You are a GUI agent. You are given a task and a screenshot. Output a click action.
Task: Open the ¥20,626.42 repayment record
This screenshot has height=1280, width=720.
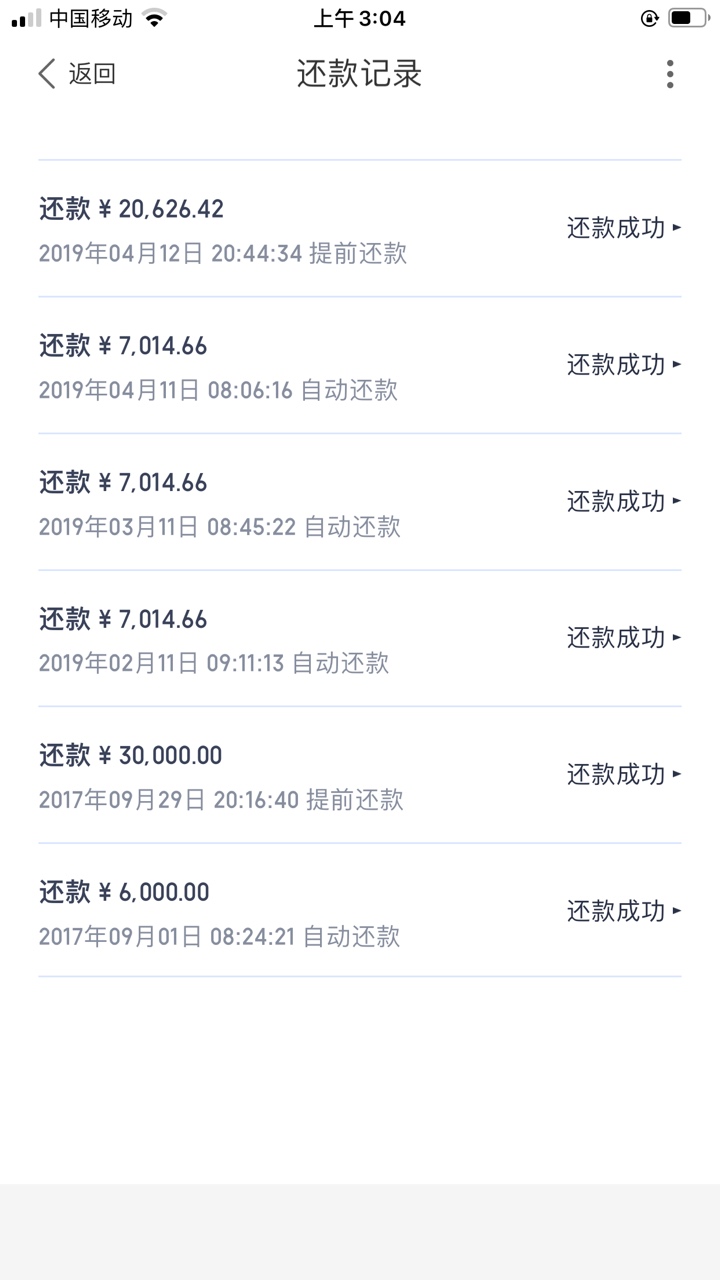[x=360, y=229]
